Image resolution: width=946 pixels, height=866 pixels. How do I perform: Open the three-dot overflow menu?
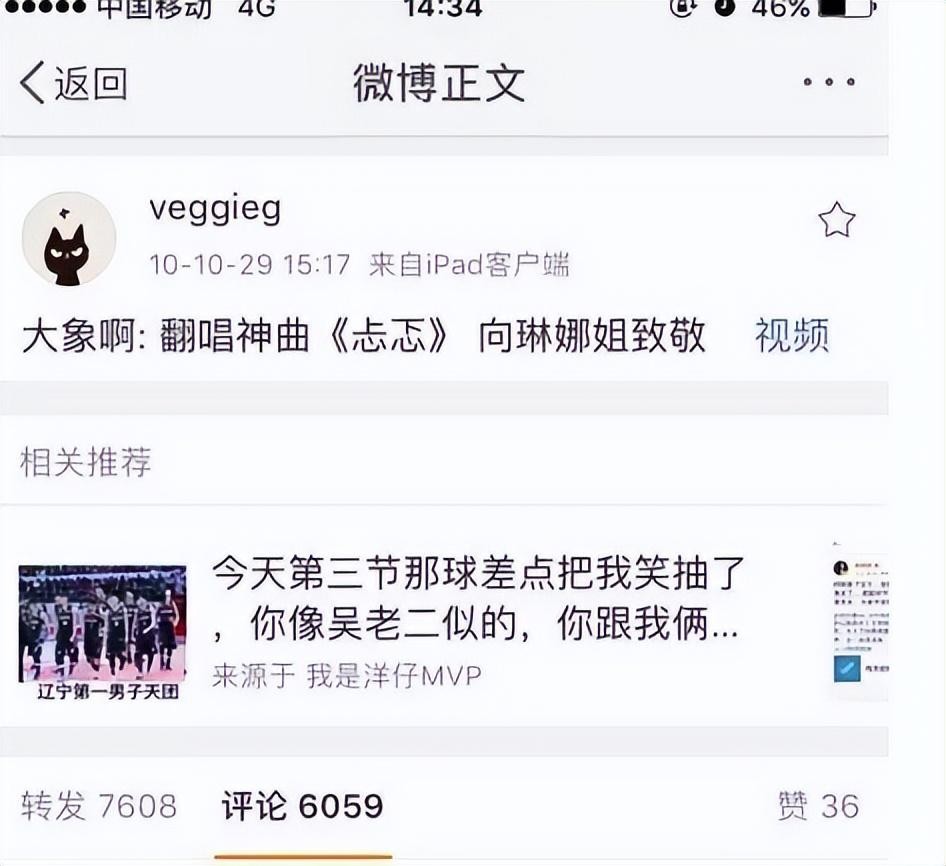(829, 82)
